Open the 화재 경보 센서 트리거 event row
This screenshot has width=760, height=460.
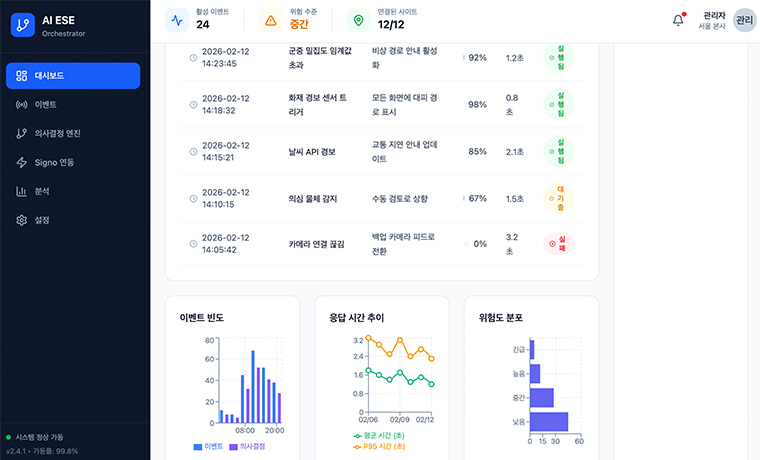click(x=382, y=105)
